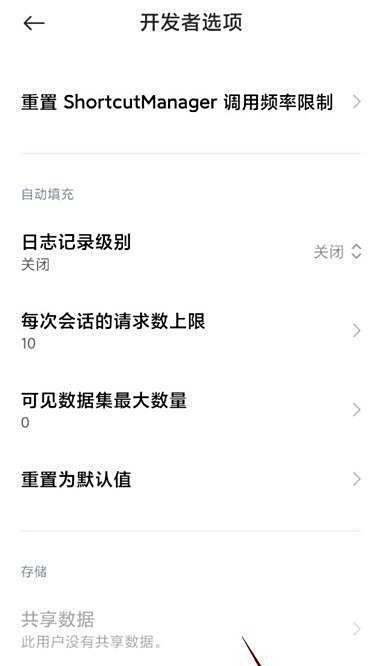The height and width of the screenshot is (666, 389).
Task: Go back using the arrow icon
Action: (x=34, y=23)
